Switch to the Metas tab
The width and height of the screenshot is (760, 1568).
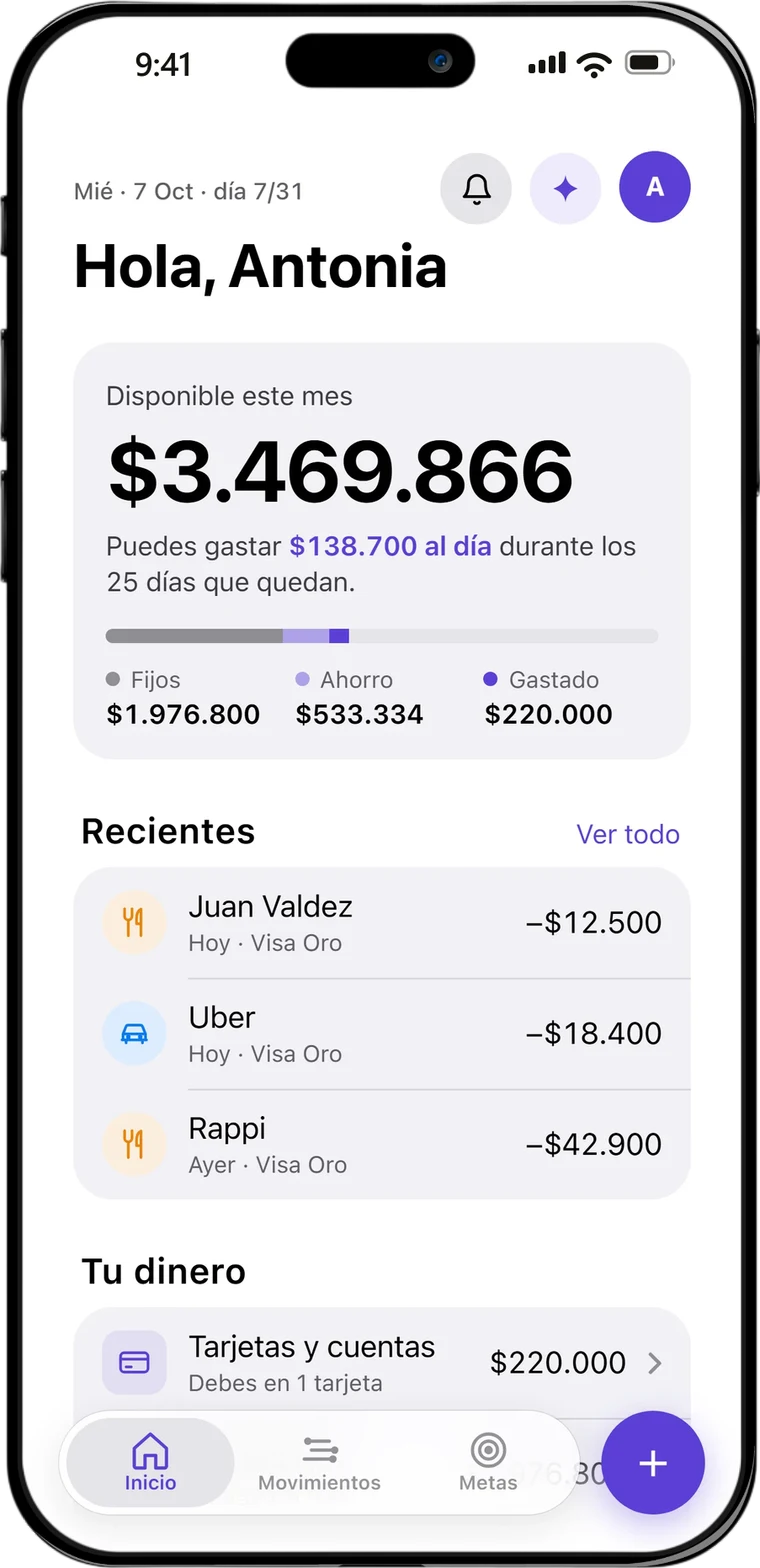click(x=488, y=1463)
